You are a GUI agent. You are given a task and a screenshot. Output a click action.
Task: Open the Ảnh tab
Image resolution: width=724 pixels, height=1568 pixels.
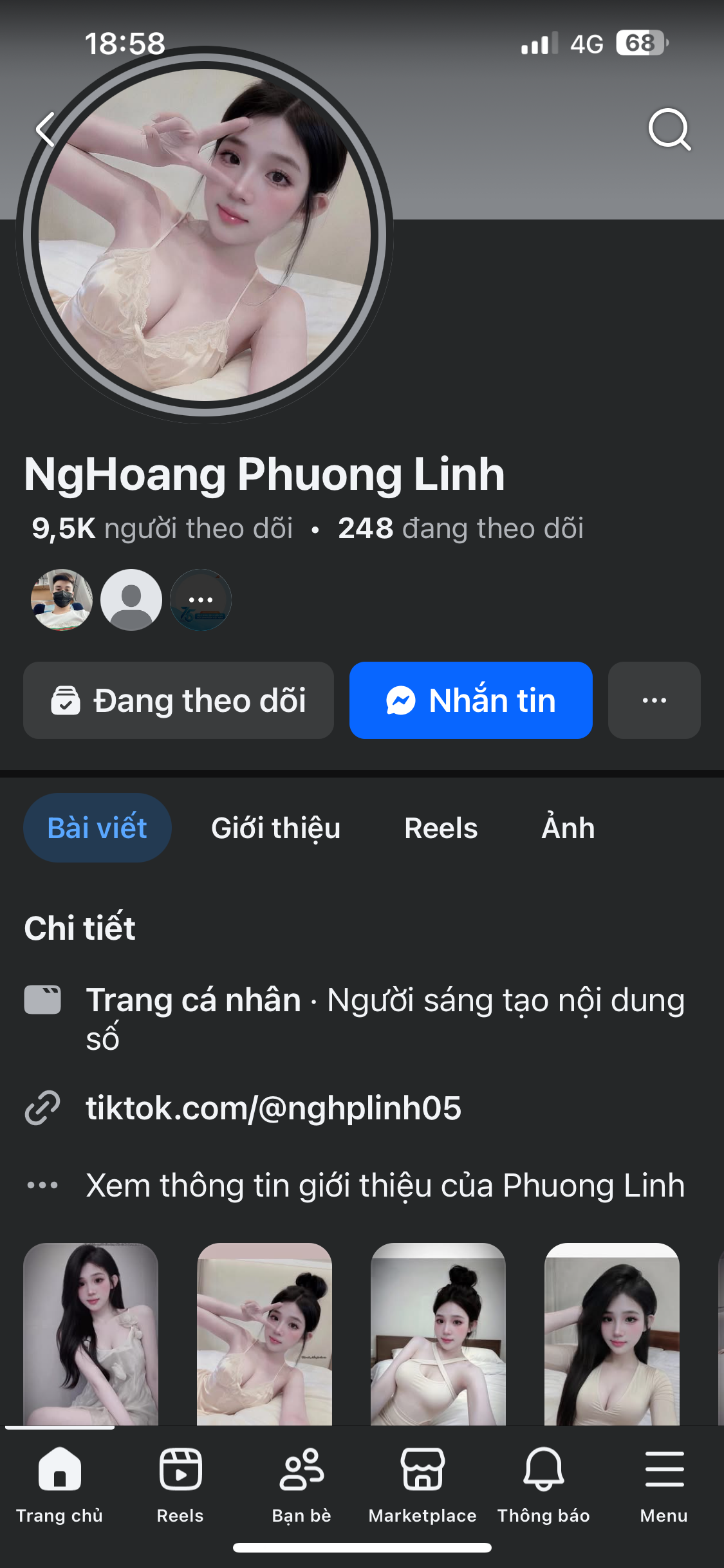[x=568, y=828]
